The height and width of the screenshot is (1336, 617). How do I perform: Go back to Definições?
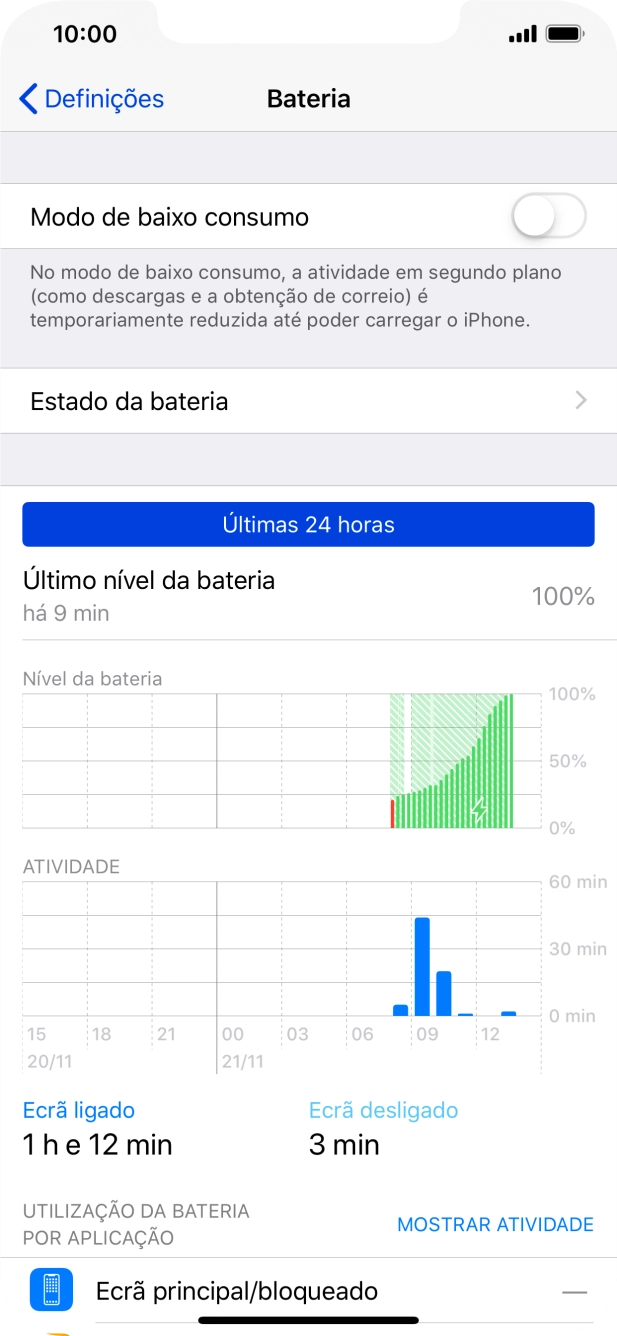[x=91, y=99]
